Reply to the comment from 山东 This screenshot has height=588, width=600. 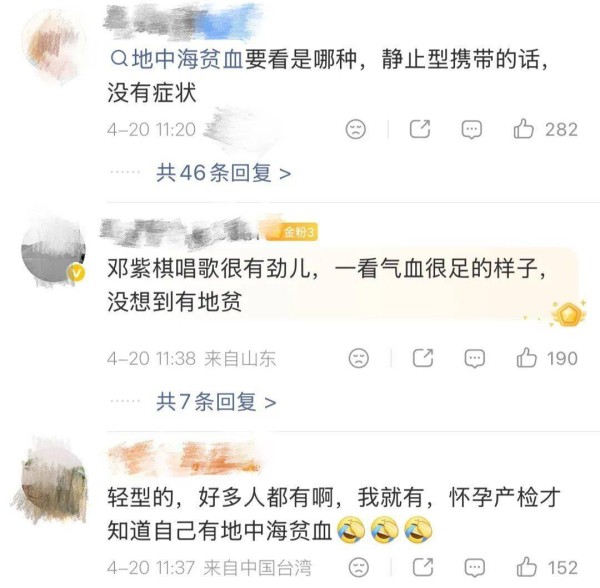coord(472,357)
